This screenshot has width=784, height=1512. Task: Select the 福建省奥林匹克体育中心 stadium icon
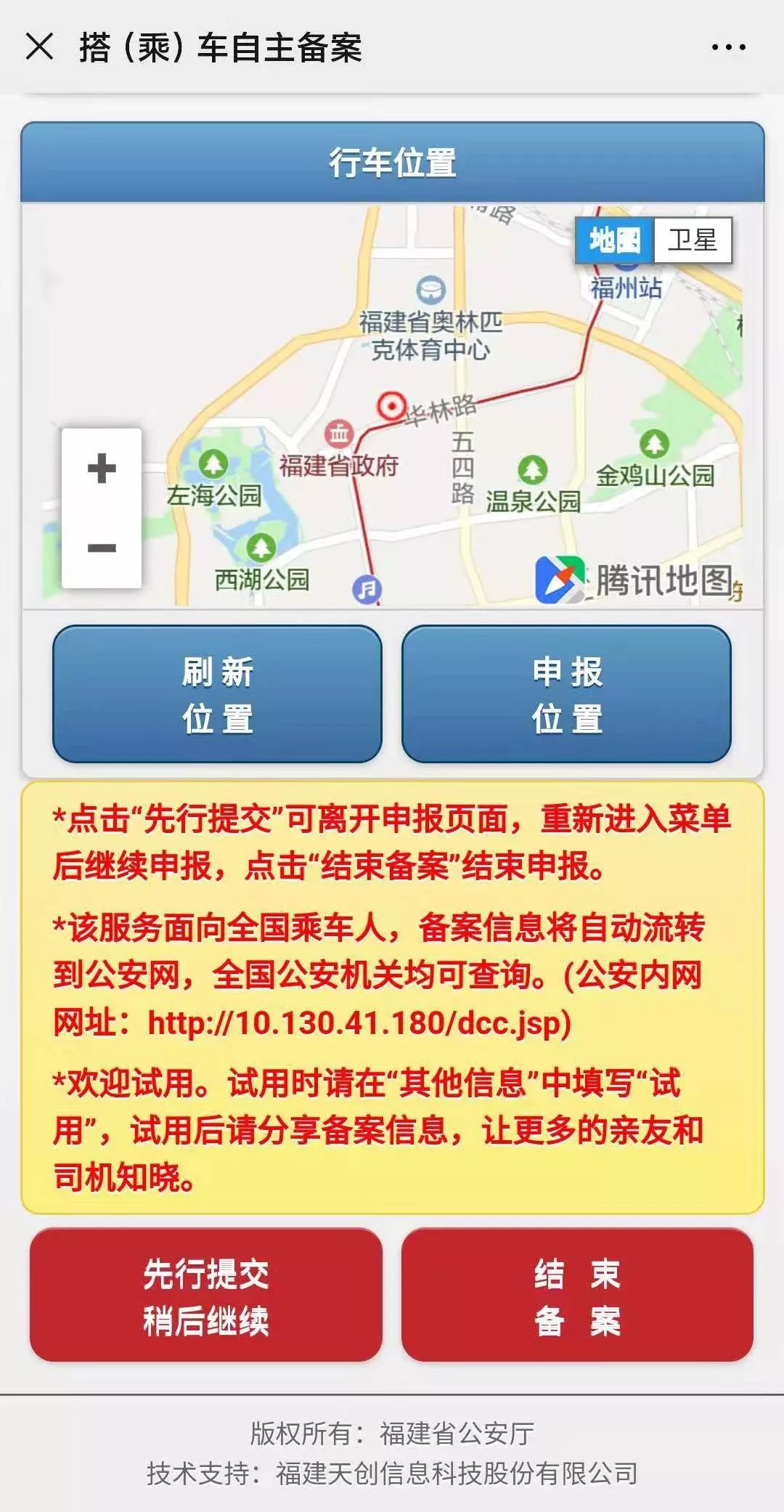pyautogui.click(x=430, y=289)
